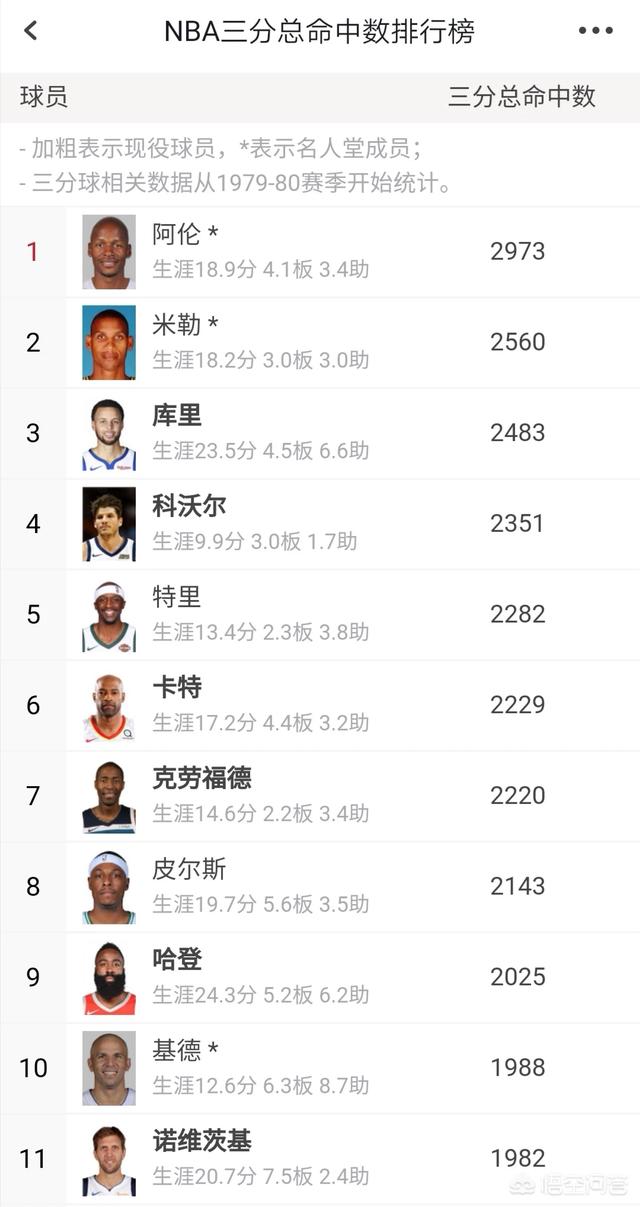Viewport: 640px width, 1207px height.
Task: Open 皮尔斯's player row
Action: tap(320, 888)
